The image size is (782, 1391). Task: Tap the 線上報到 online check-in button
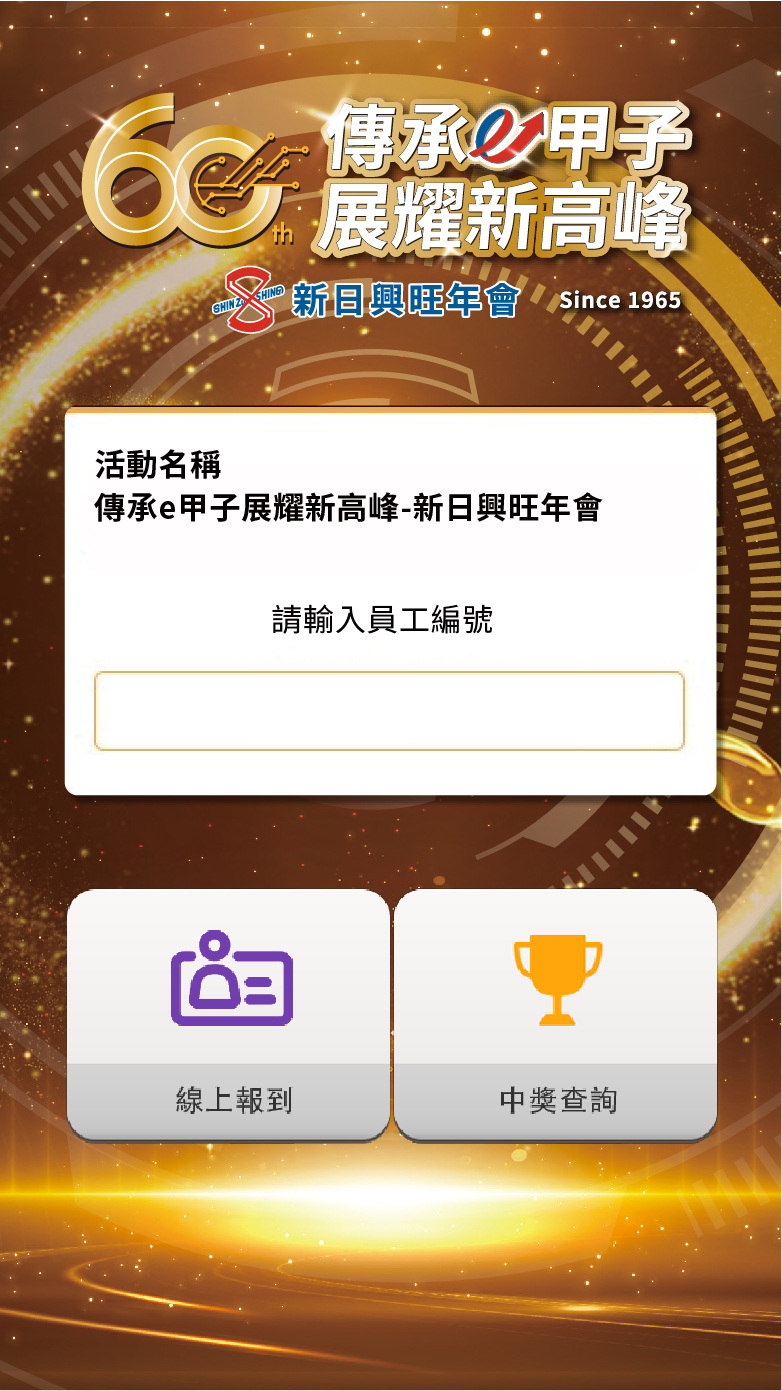tap(228, 1014)
